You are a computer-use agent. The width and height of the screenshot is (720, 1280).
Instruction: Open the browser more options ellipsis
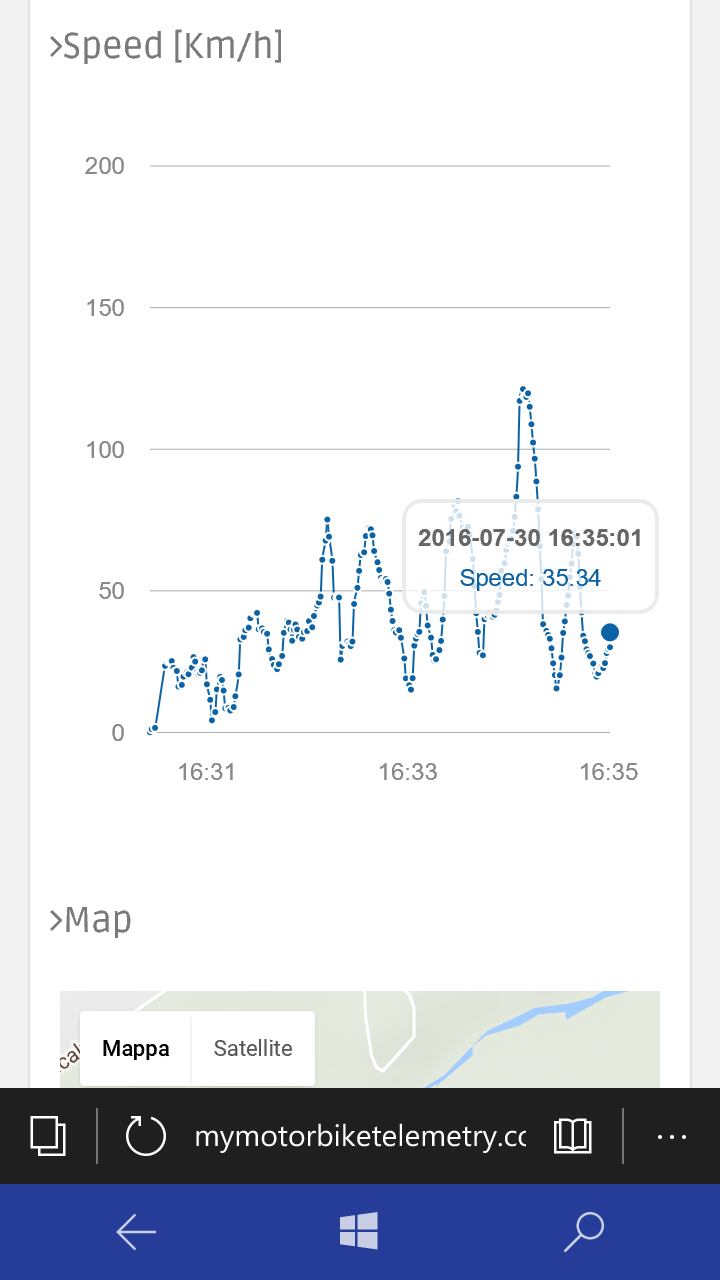point(671,1136)
